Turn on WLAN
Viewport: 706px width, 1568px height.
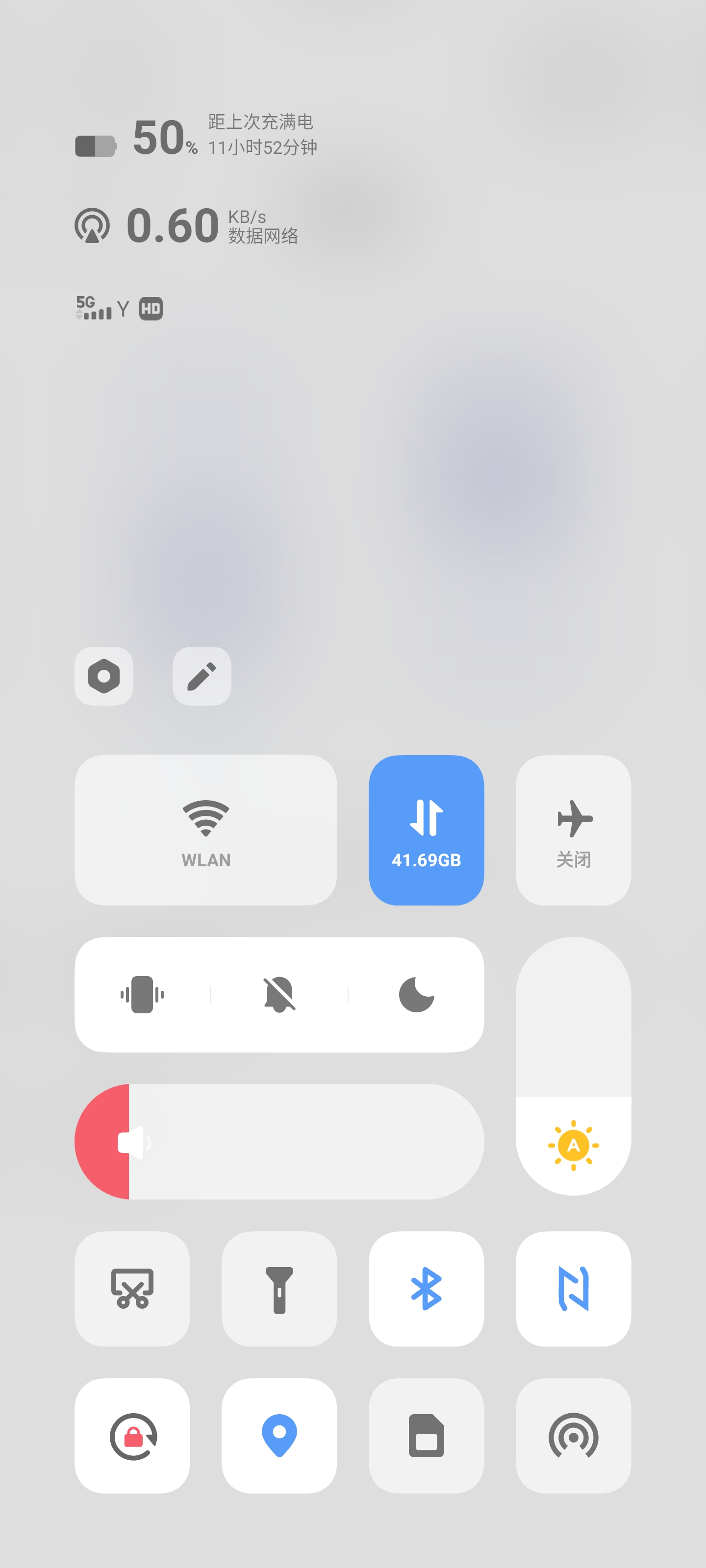point(205,830)
